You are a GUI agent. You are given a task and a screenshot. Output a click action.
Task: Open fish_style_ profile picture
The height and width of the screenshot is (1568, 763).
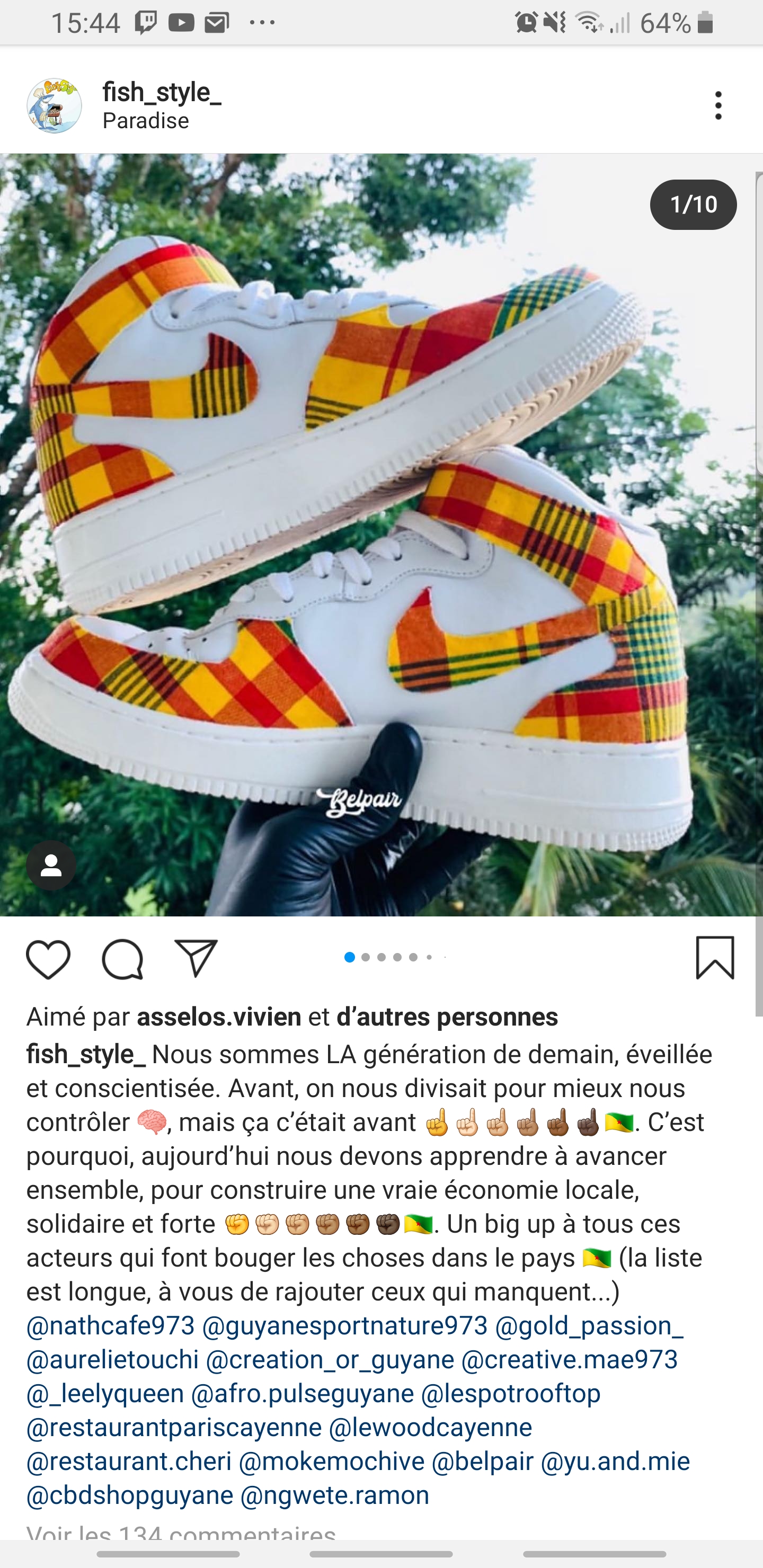point(54,105)
